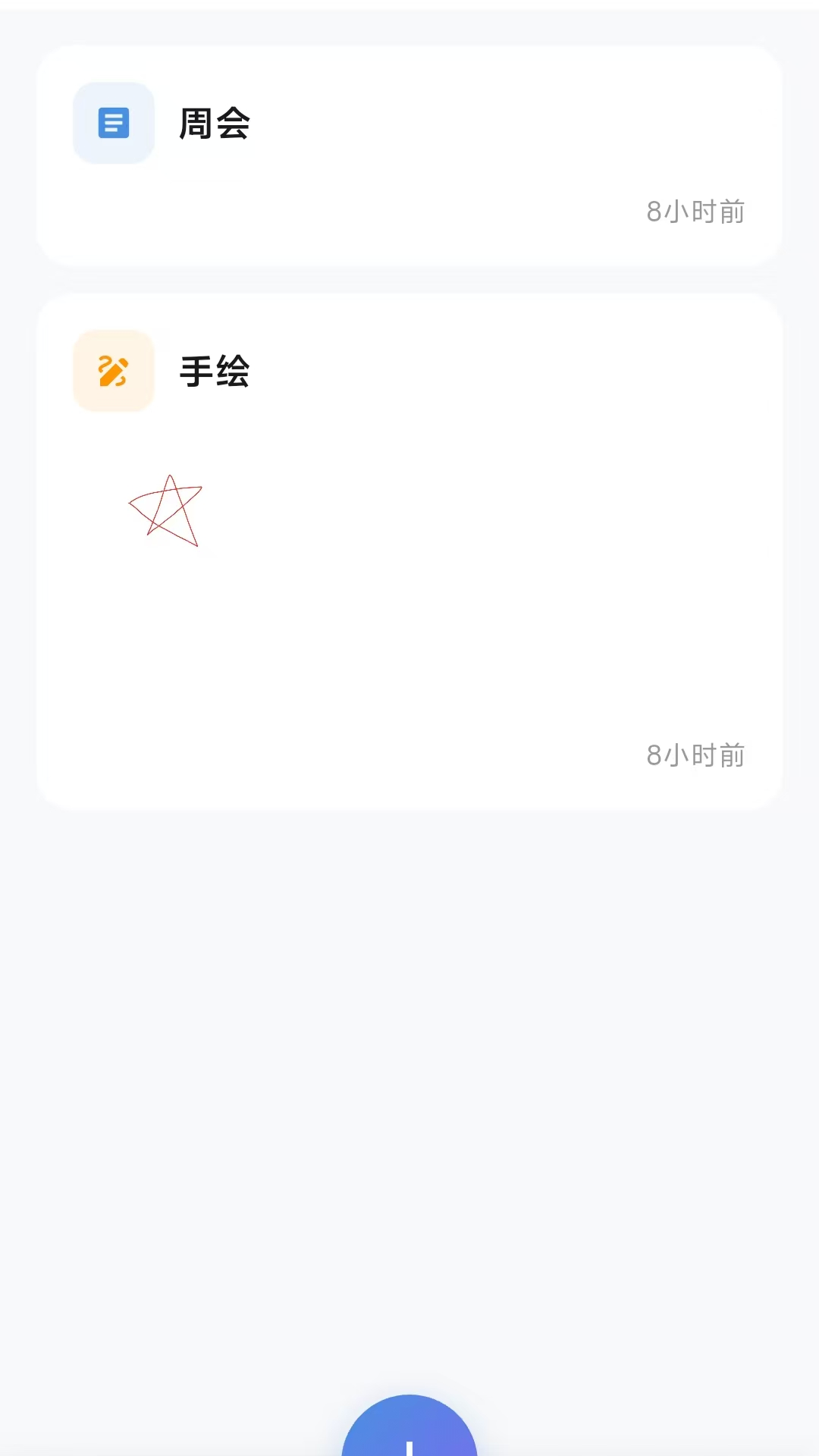Select the 周会 title text

pyautogui.click(x=215, y=124)
